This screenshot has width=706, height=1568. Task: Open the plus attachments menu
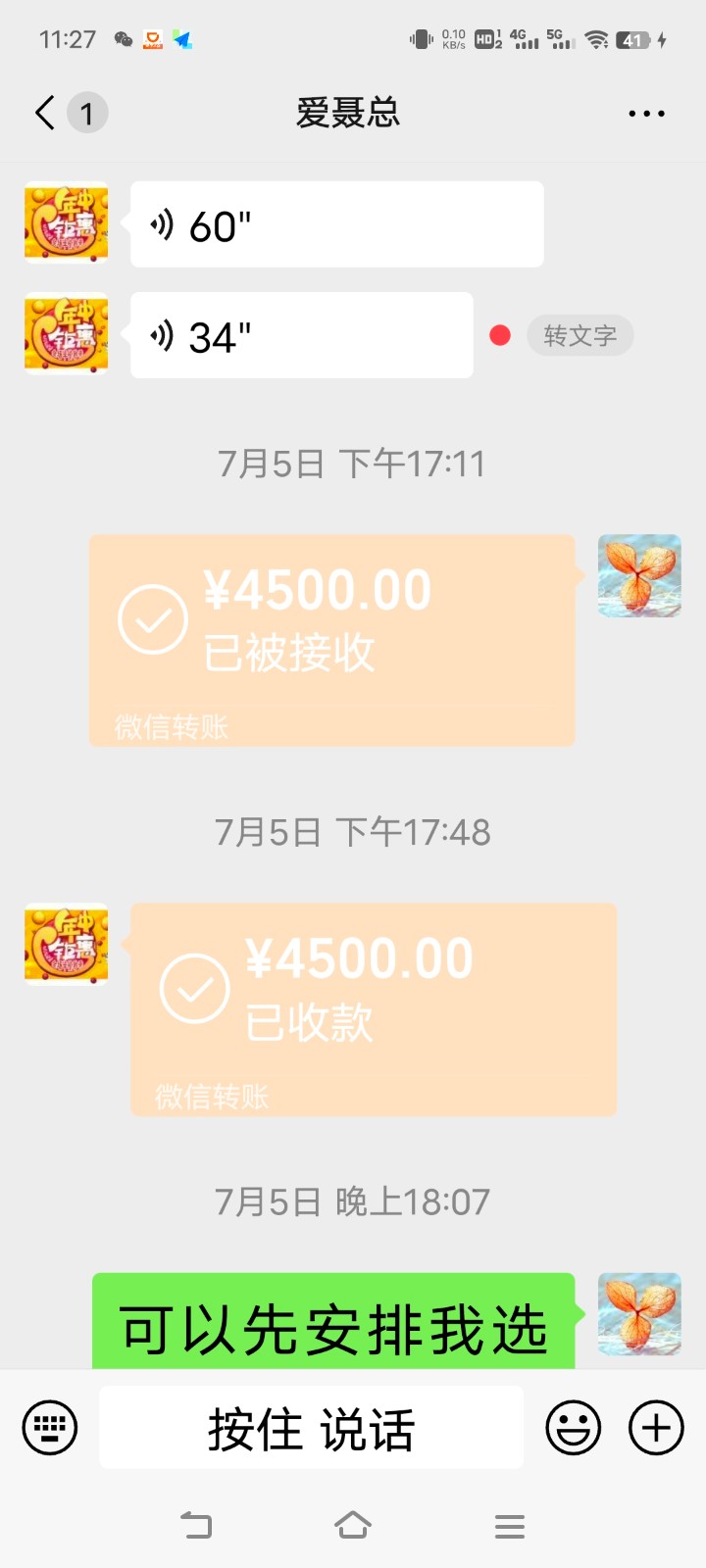[656, 1428]
